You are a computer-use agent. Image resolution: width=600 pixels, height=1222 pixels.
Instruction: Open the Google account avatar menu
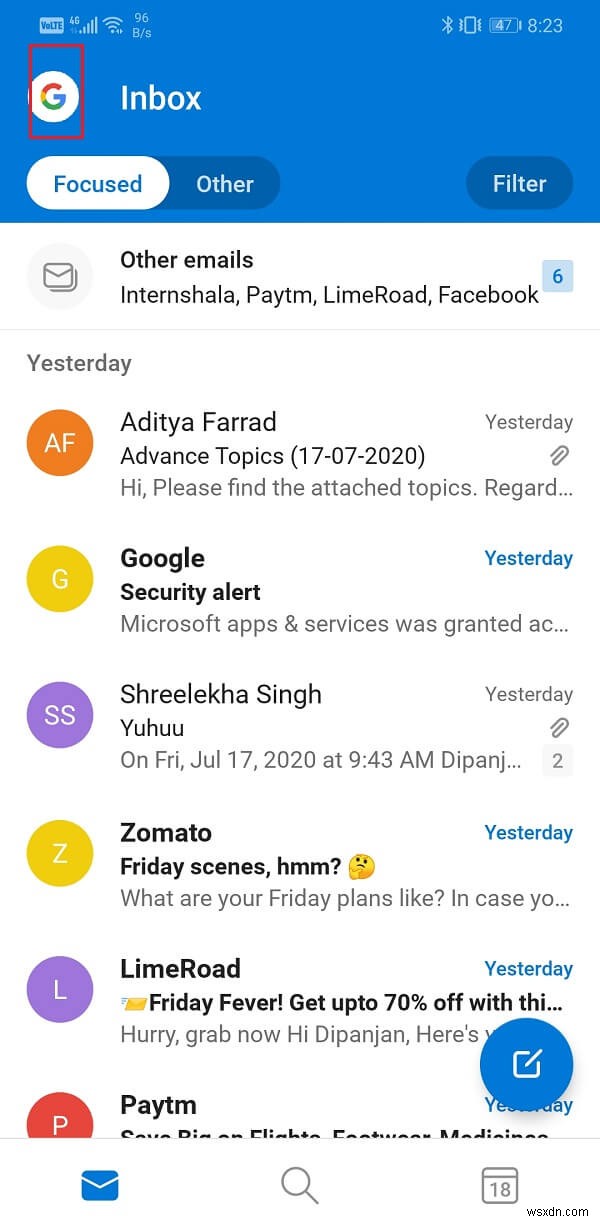(x=54, y=96)
